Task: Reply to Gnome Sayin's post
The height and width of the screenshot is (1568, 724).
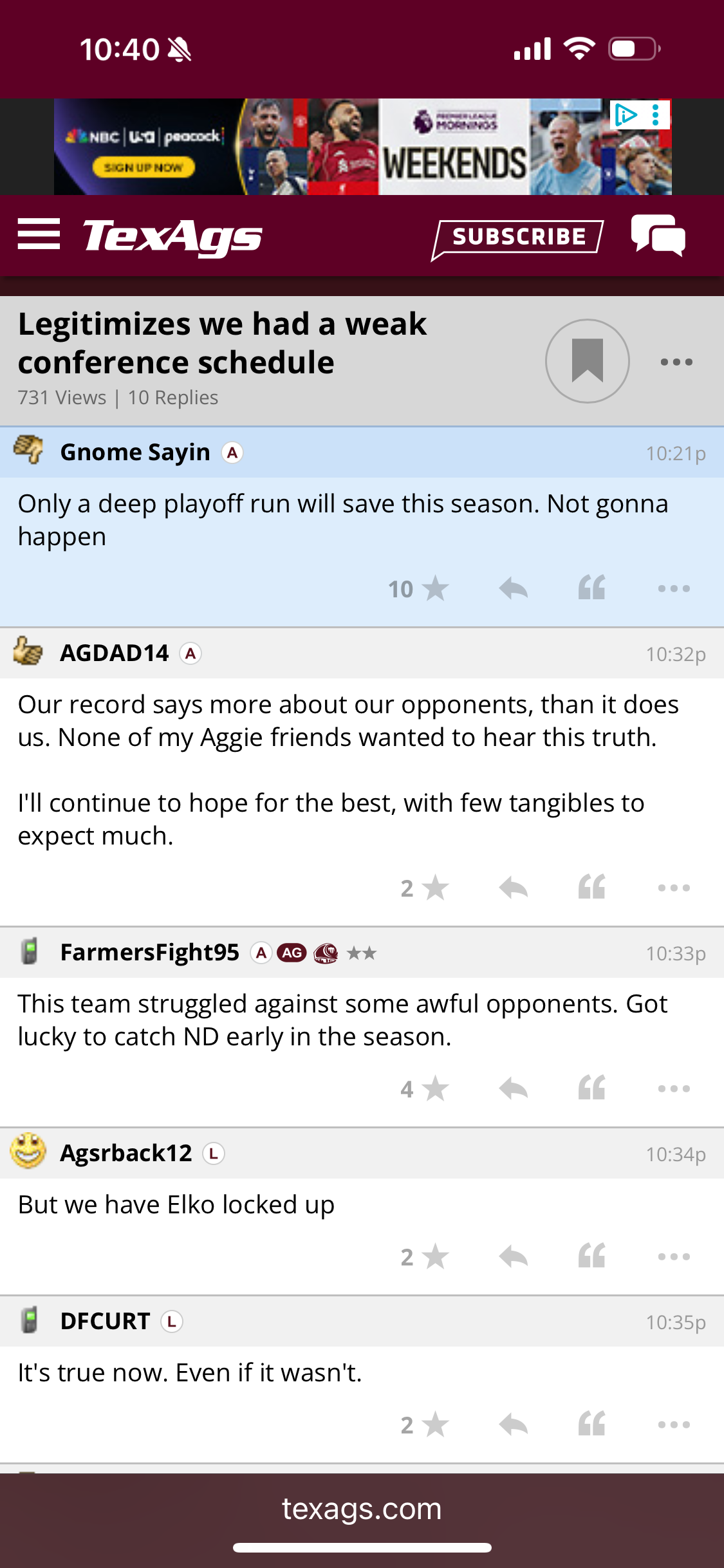Action: [x=513, y=588]
